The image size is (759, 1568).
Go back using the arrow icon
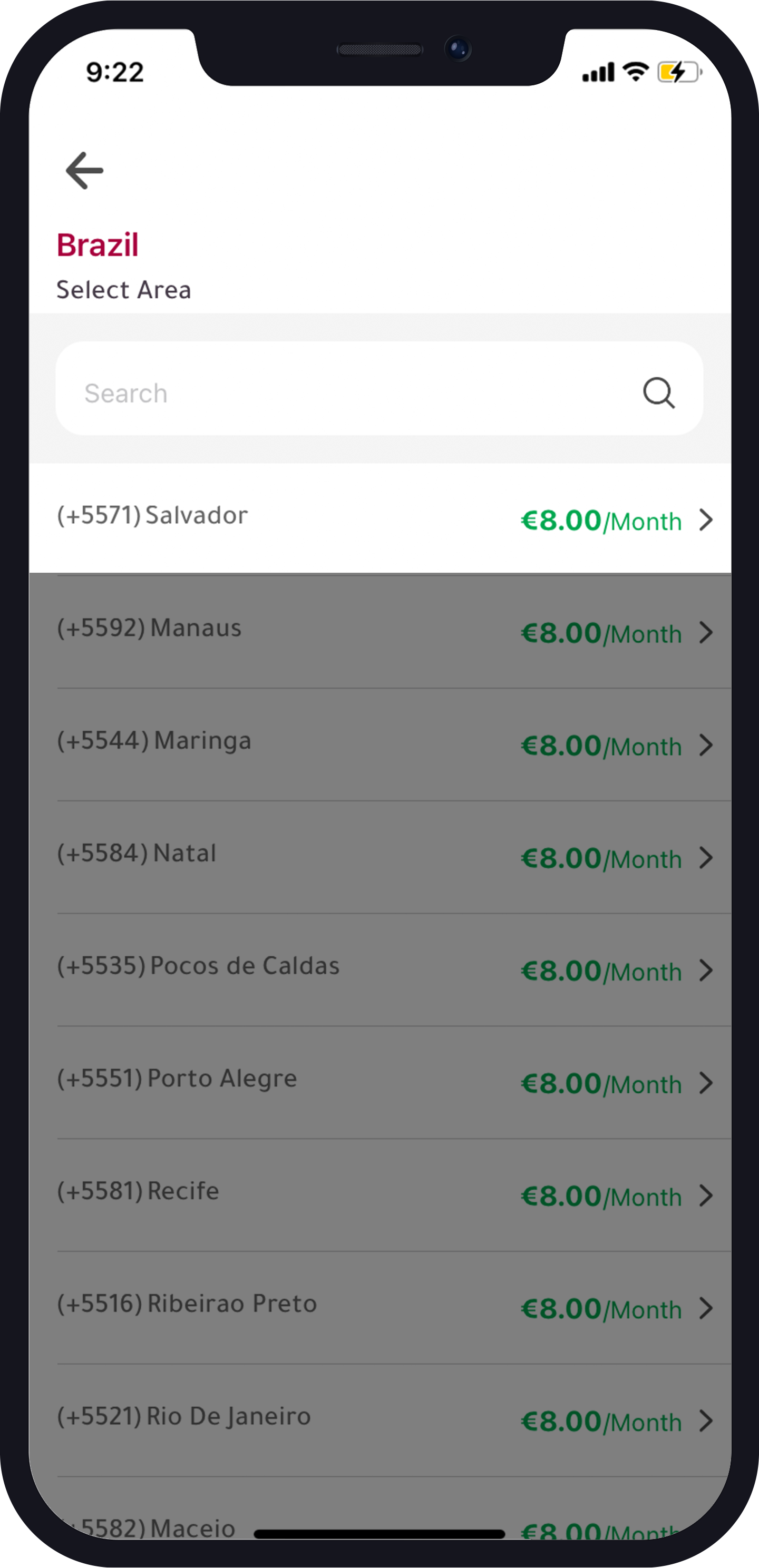coord(85,170)
